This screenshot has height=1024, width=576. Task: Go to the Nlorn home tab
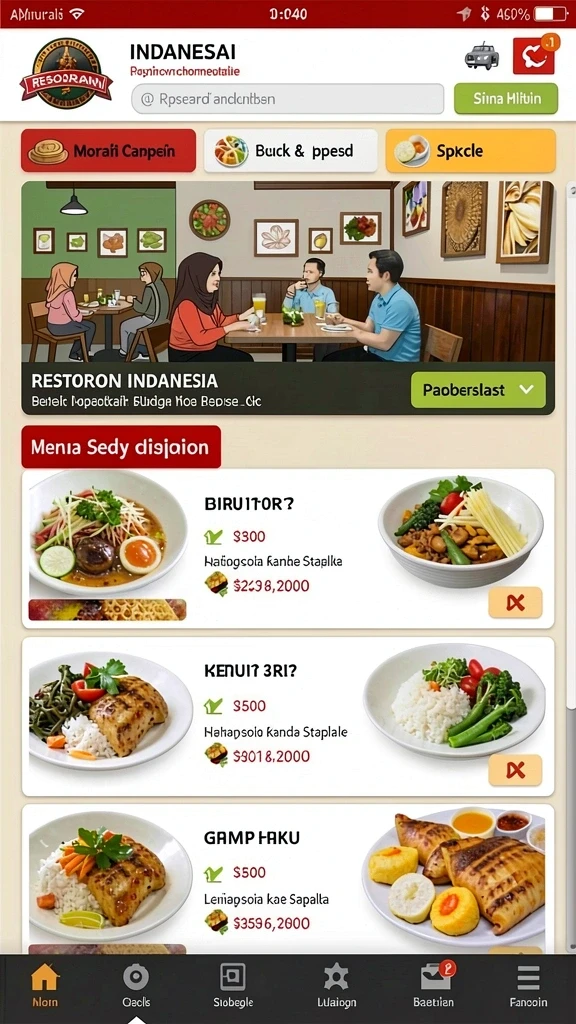[x=45, y=986]
